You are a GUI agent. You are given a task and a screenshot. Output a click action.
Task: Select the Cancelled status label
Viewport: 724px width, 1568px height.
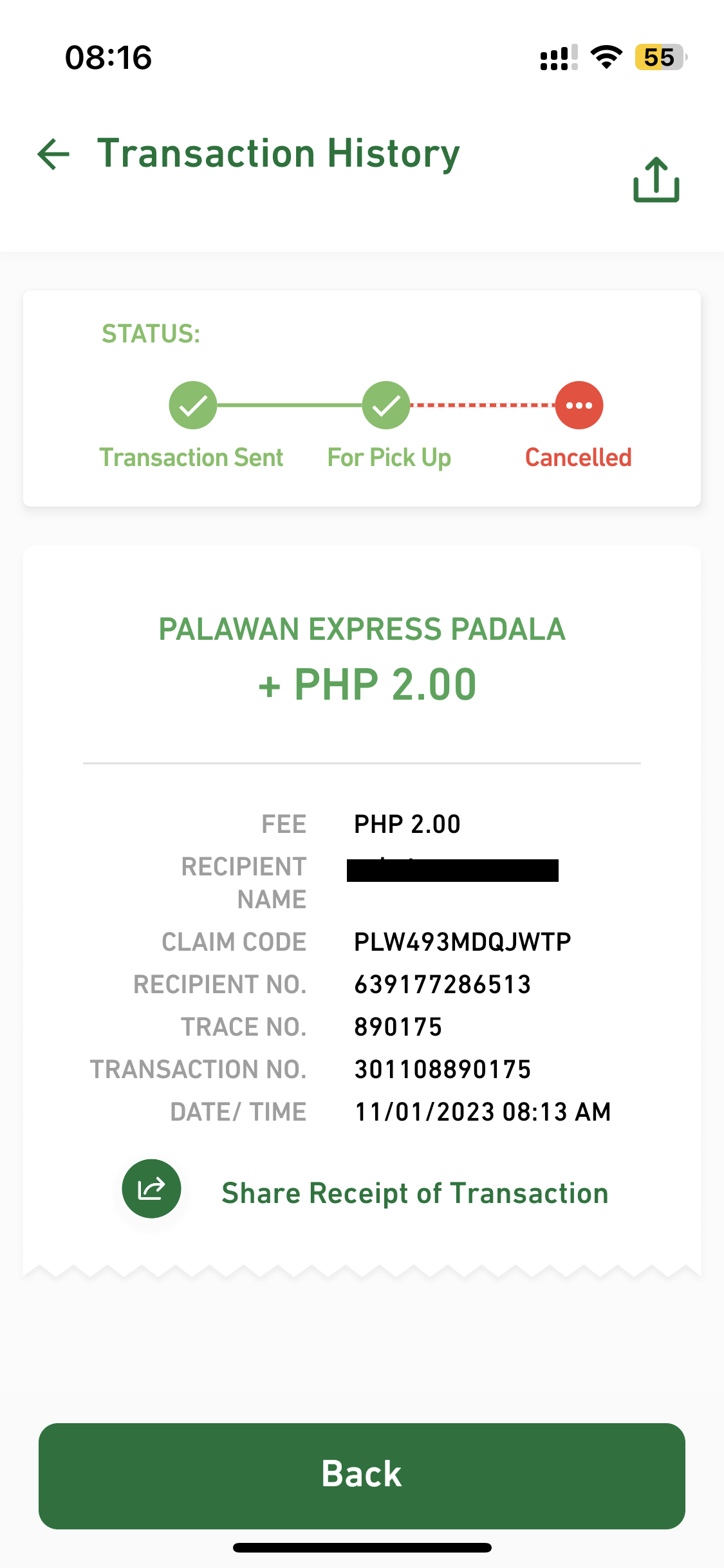tap(578, 458)
